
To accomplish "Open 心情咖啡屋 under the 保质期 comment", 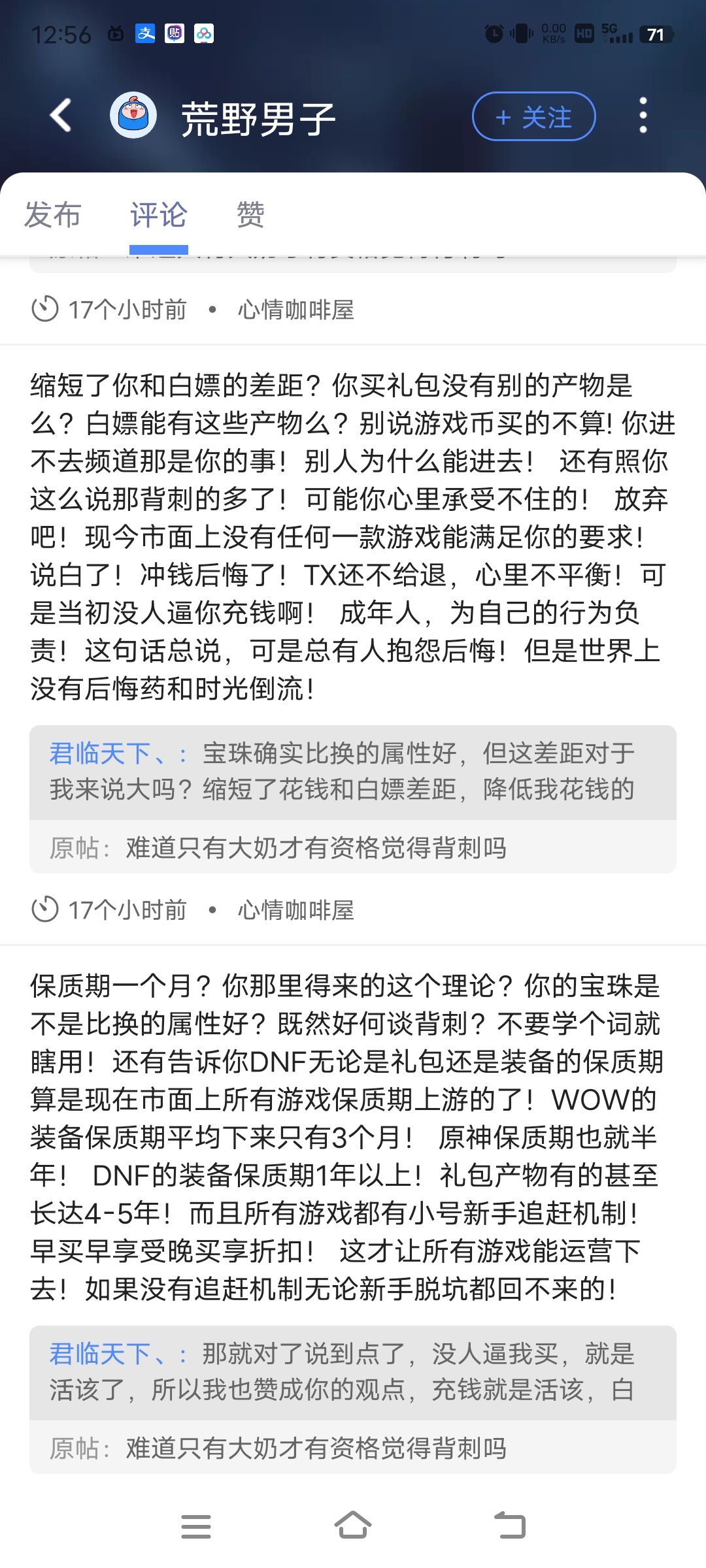I will [x=295, y=910].
